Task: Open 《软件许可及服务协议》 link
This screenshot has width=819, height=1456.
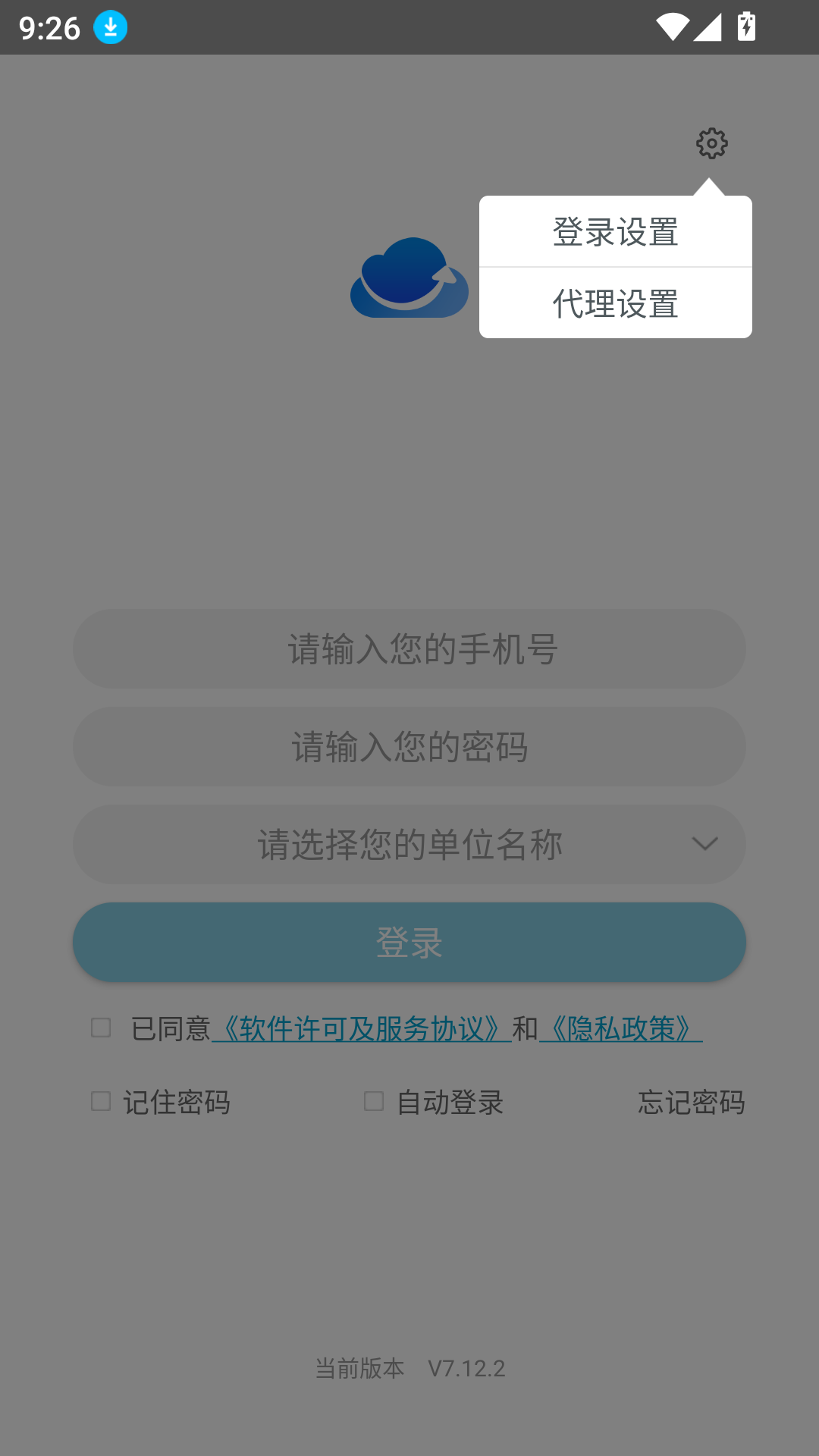Action: (x=362, y=1029)
